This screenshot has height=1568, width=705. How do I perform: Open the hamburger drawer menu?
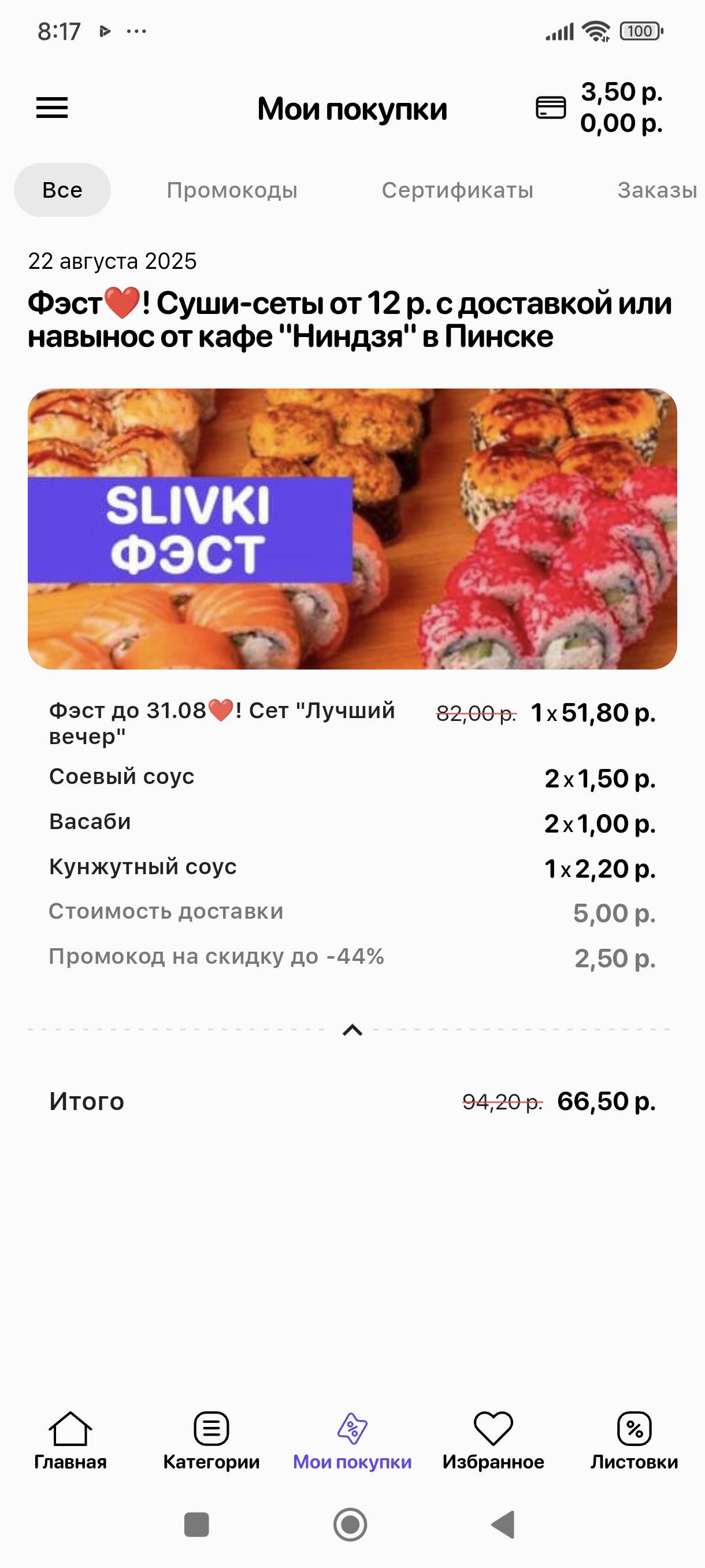[x=51, y=108]
